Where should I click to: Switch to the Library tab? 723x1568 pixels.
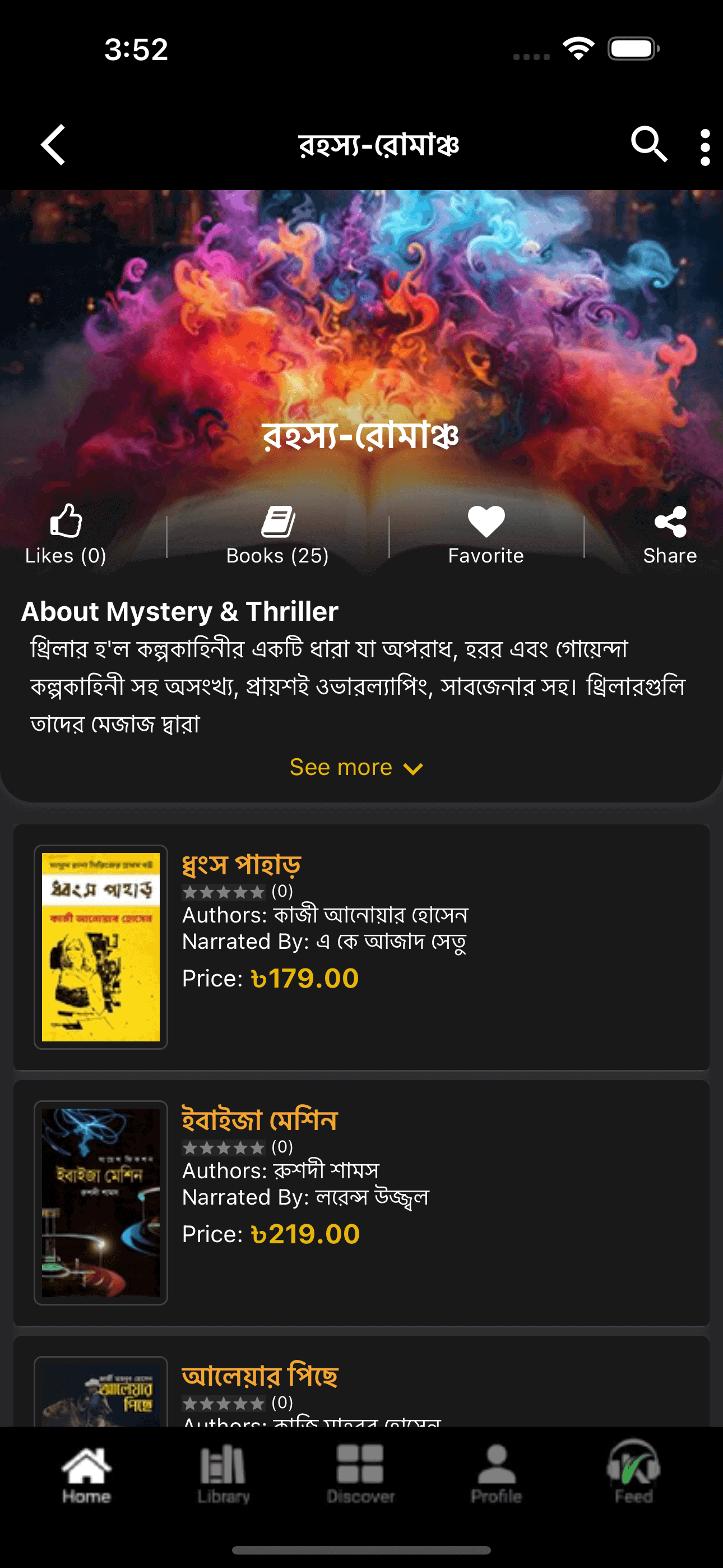click(224, 1473)
